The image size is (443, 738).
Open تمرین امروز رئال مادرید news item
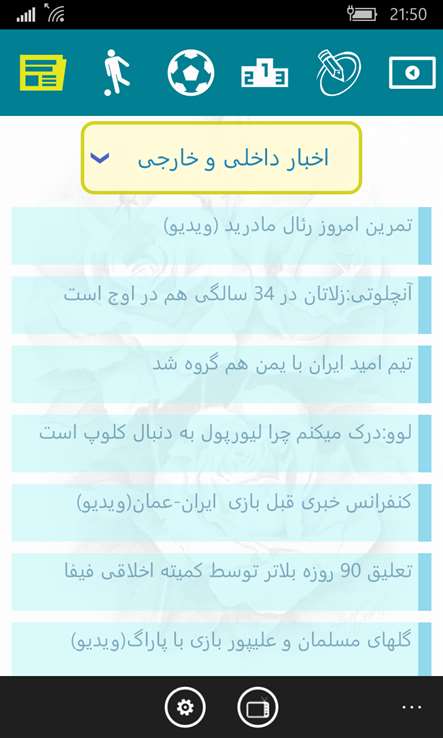point(221,235)
